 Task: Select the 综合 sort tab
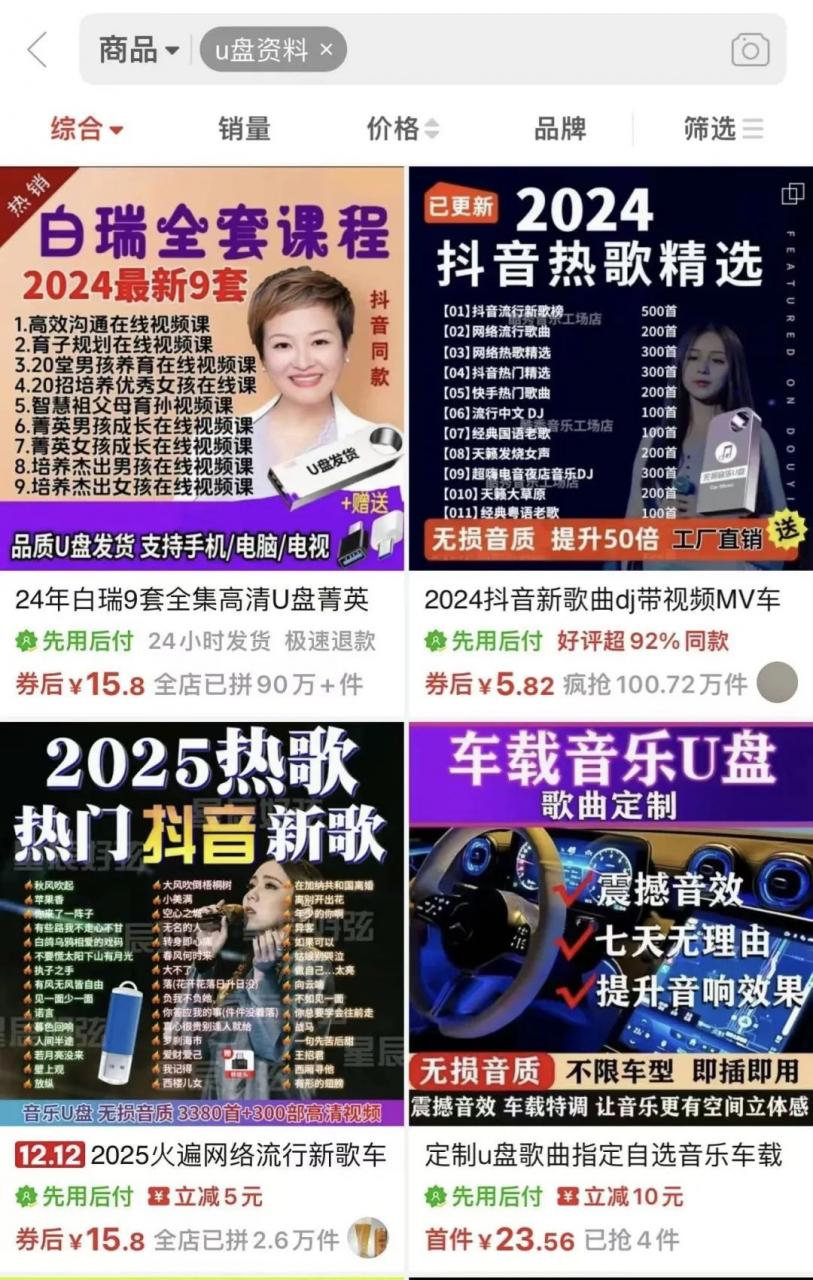(x=87, y=128)
